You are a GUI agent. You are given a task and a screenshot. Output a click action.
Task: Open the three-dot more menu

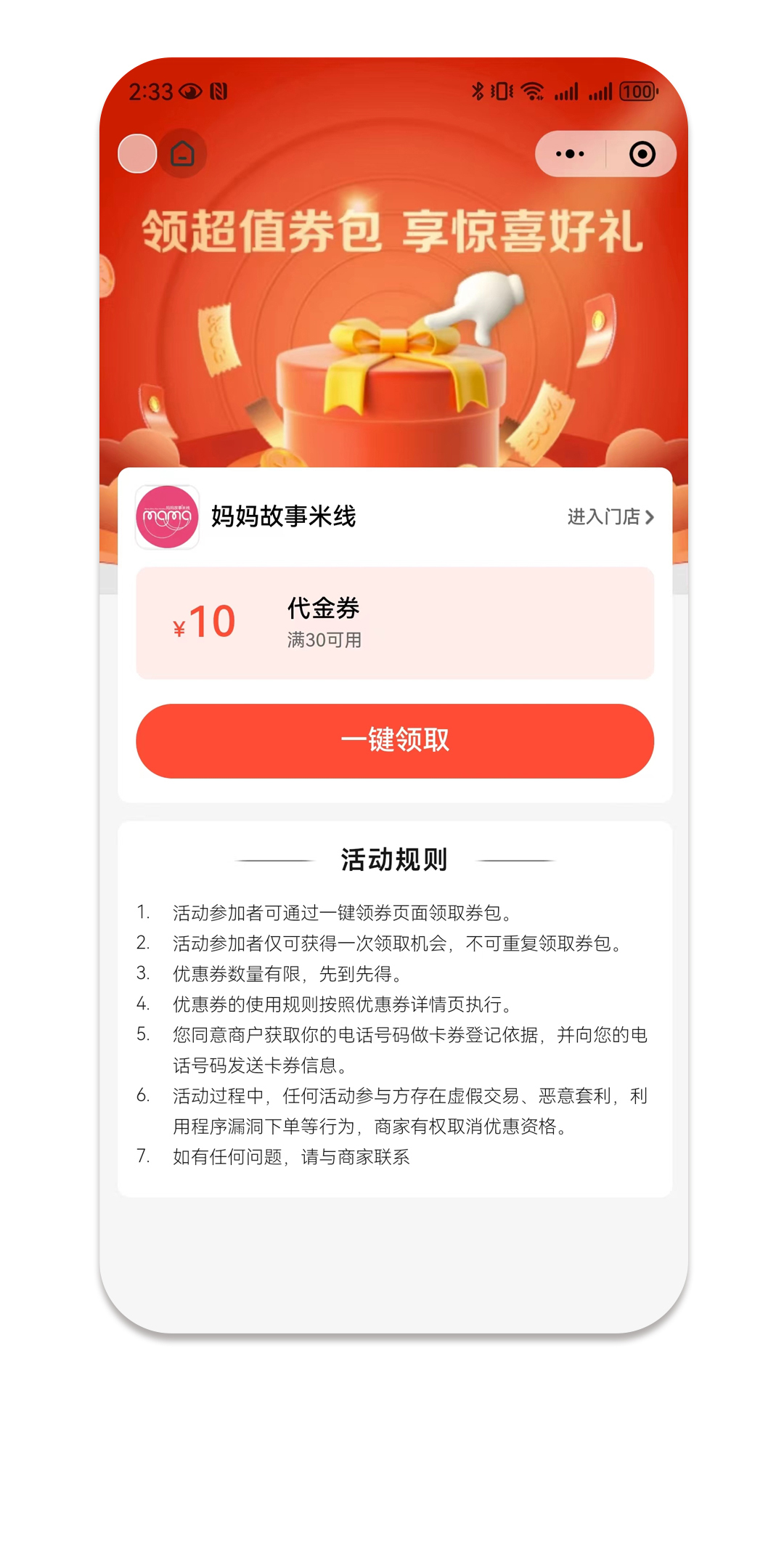pyautogui.click(x=570, y=154)
